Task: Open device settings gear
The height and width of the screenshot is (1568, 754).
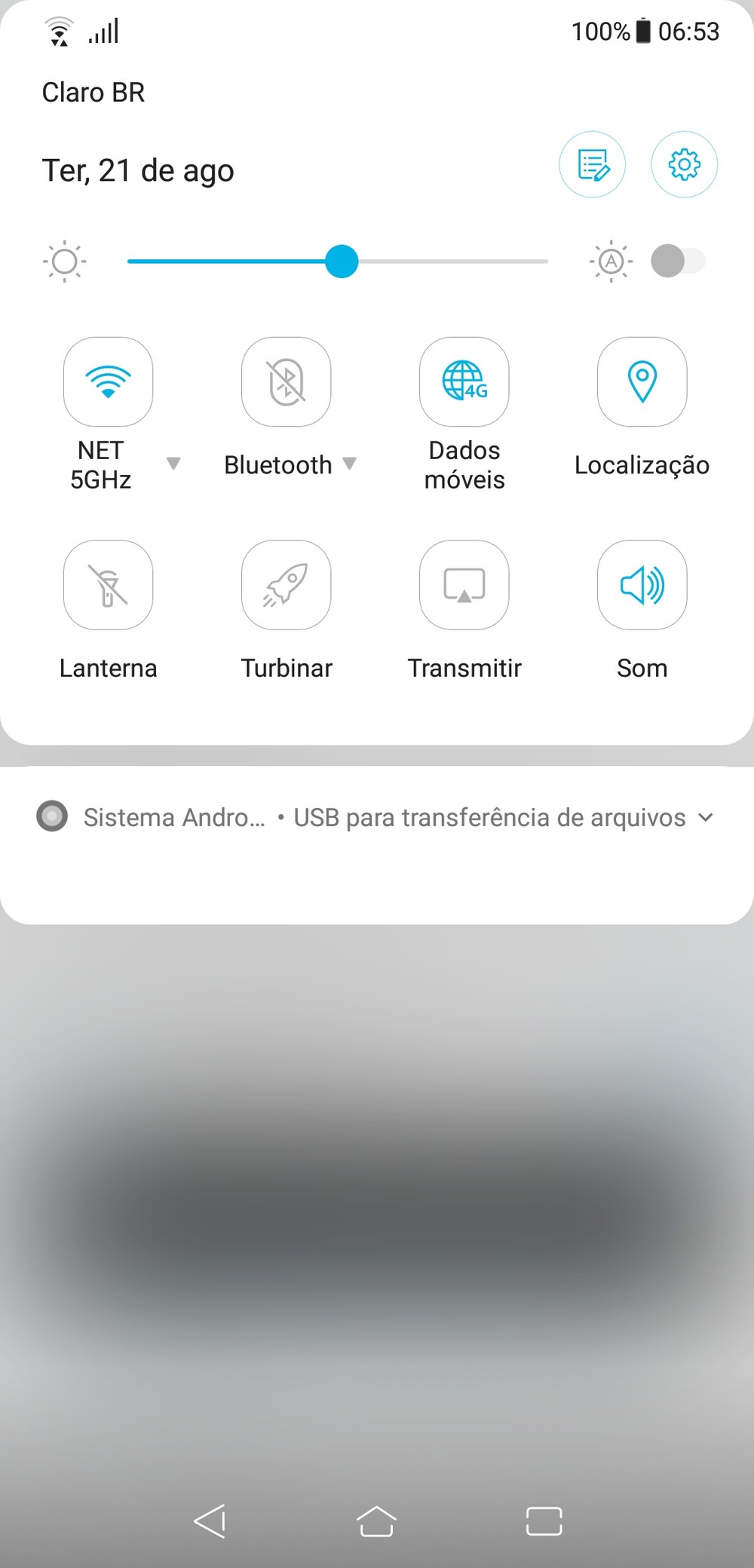Action: point(684,165)
